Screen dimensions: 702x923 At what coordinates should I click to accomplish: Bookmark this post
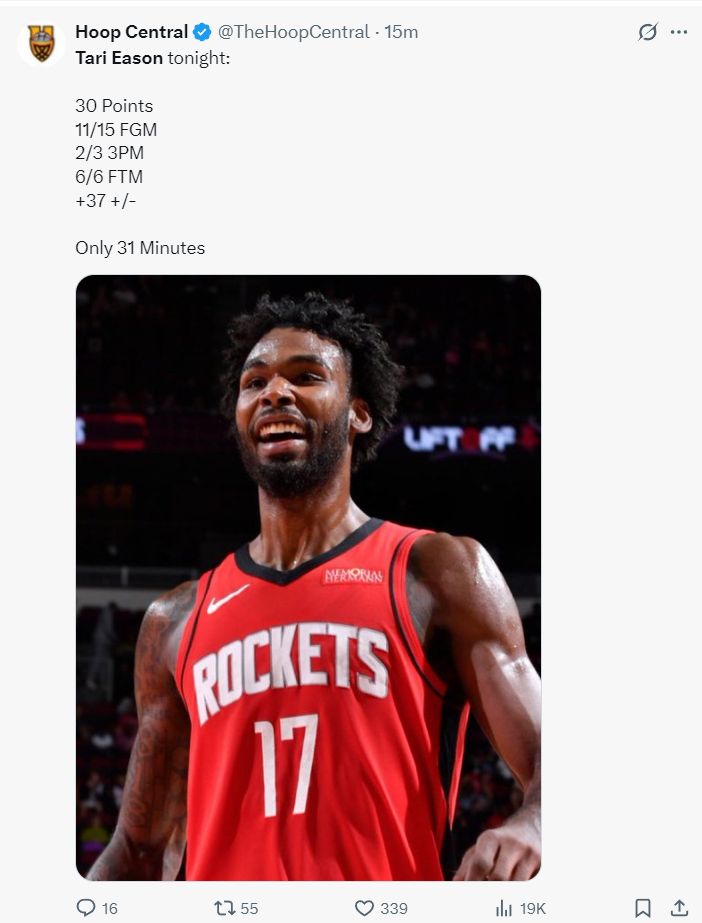point(643,908)
